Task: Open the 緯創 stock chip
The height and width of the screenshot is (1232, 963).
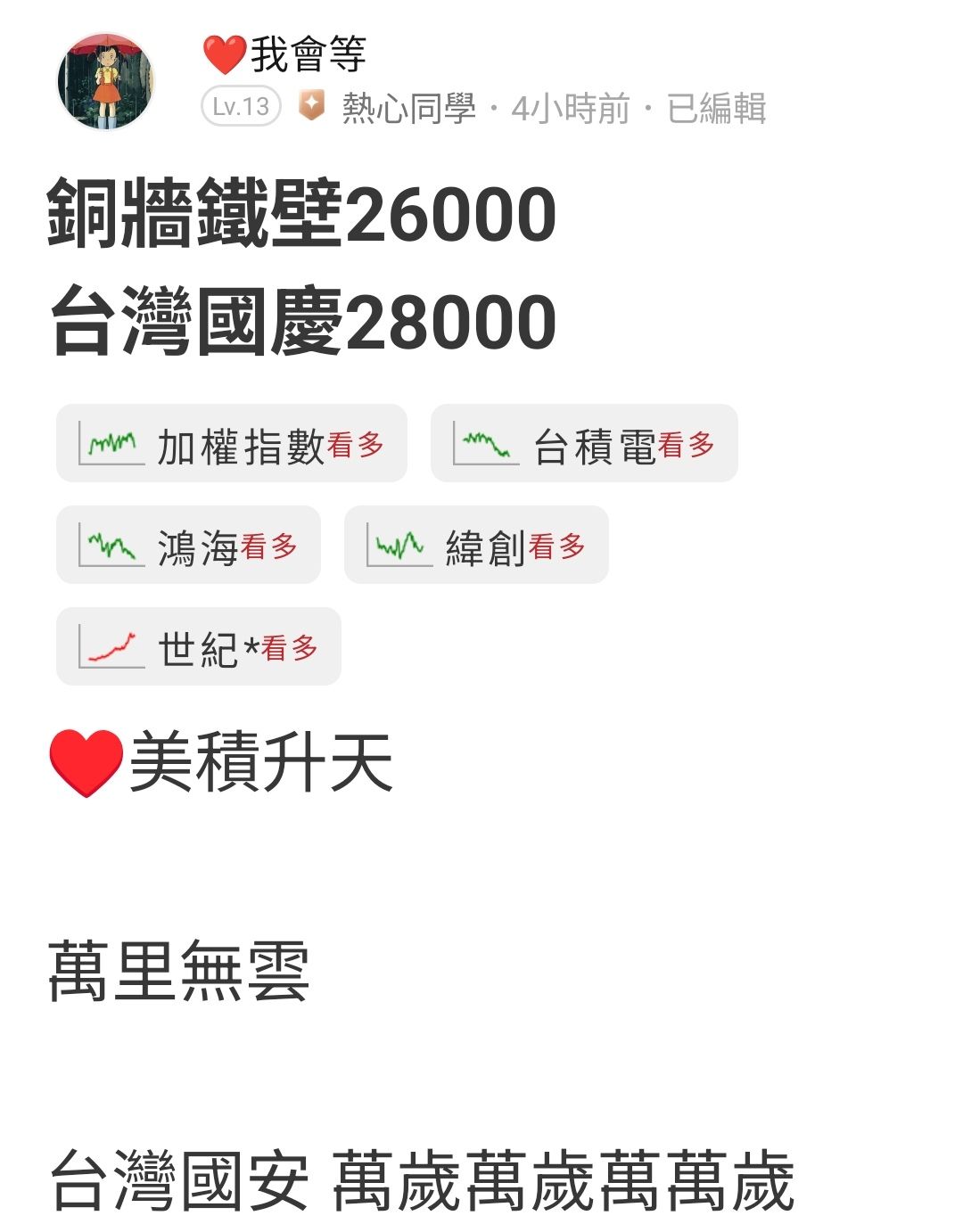Action: [476, 545]
